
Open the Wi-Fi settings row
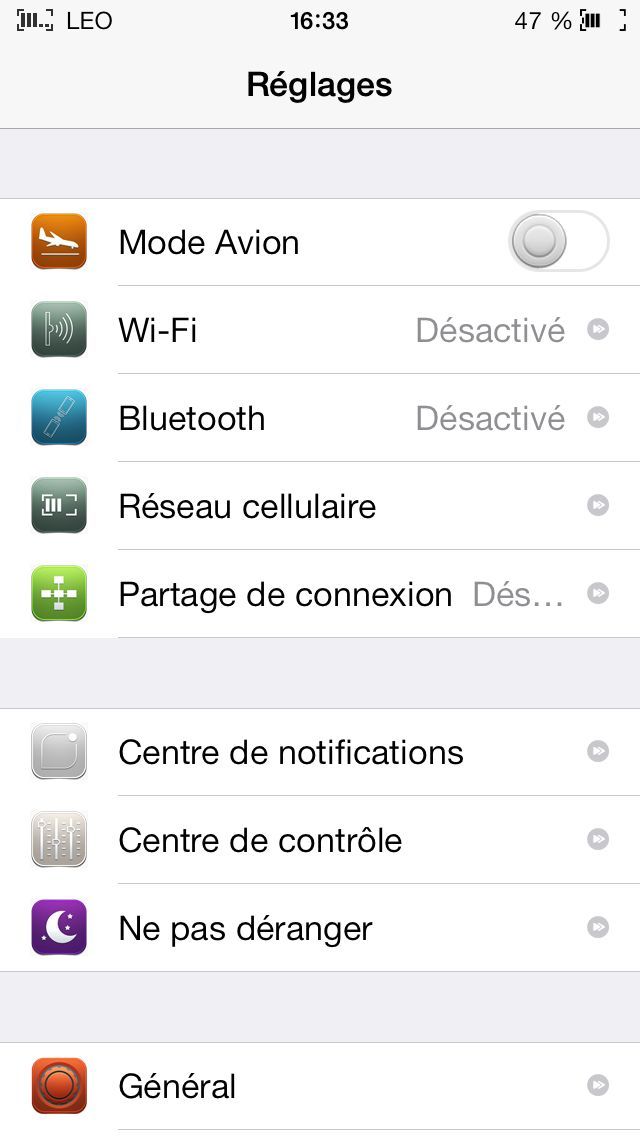coord(320,330)
